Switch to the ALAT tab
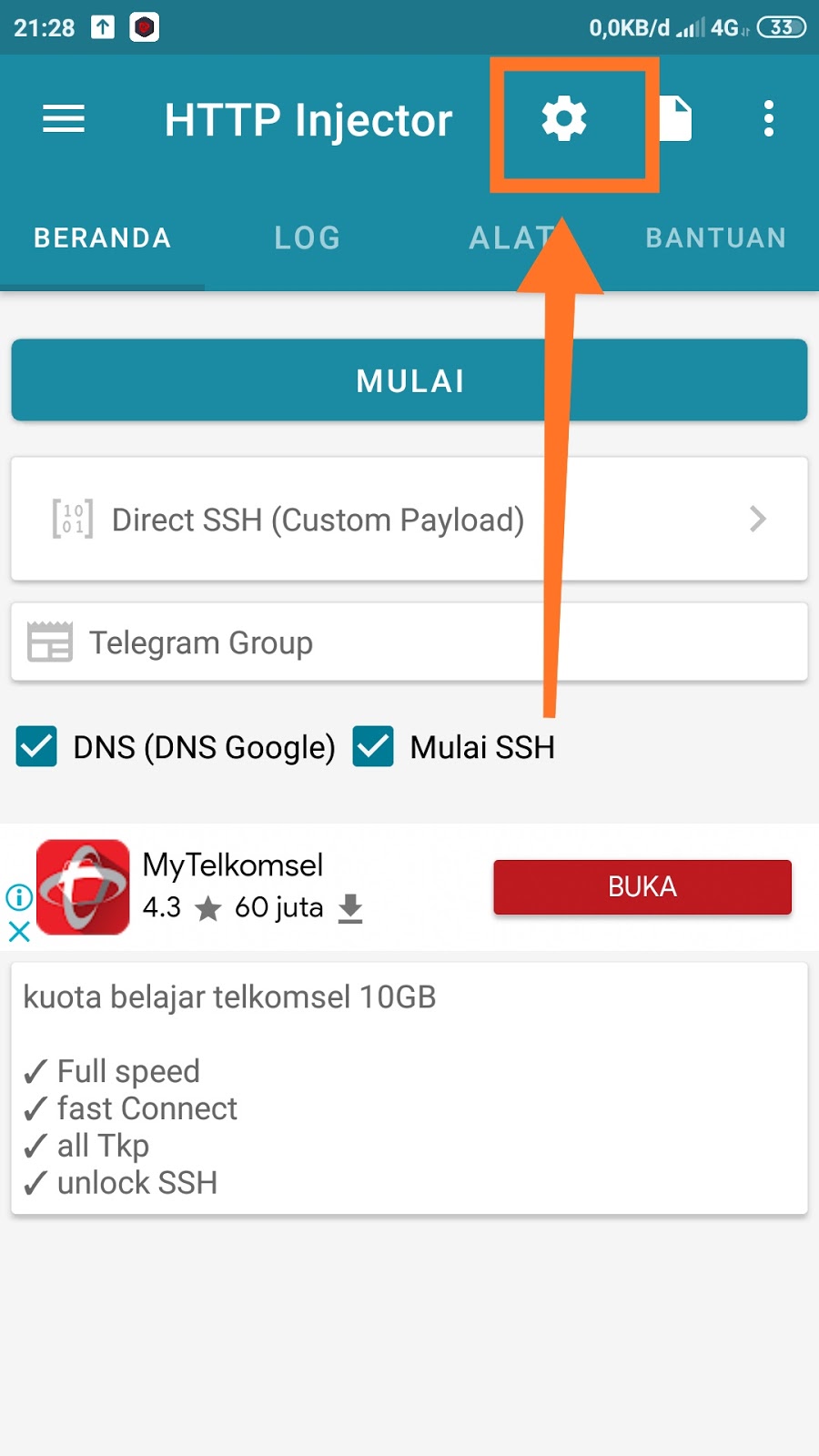 511,238
